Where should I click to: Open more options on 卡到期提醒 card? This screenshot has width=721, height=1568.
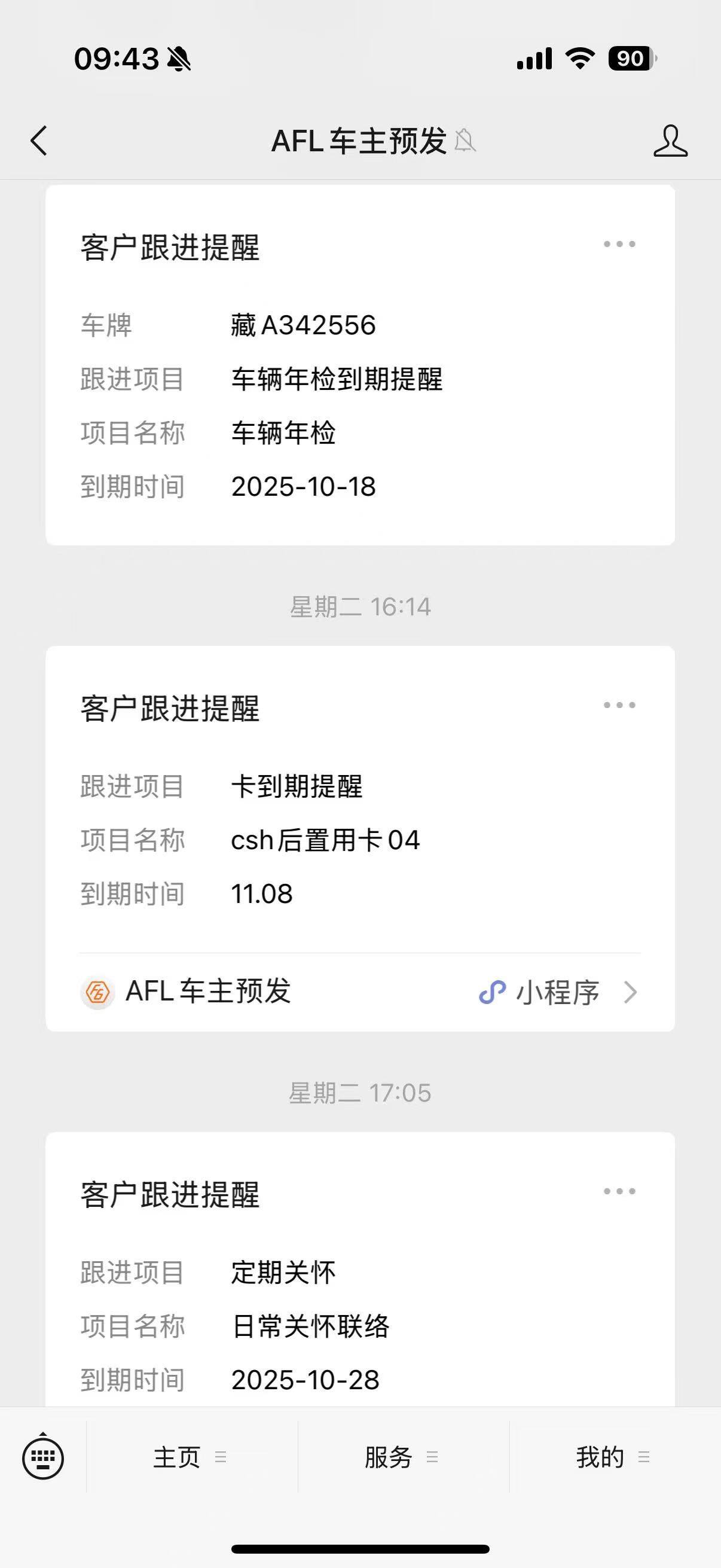pos(619,706)
